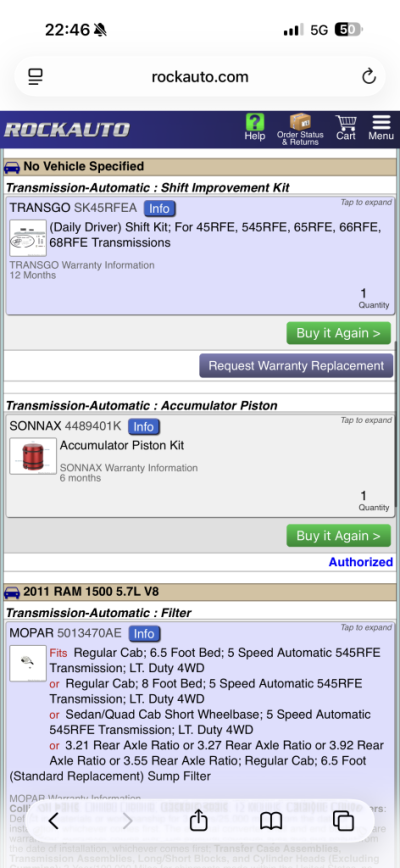Tap Info for MOPAR 5013470AE
The width and height of the screenshot is (400, 868).
point(144,634)
